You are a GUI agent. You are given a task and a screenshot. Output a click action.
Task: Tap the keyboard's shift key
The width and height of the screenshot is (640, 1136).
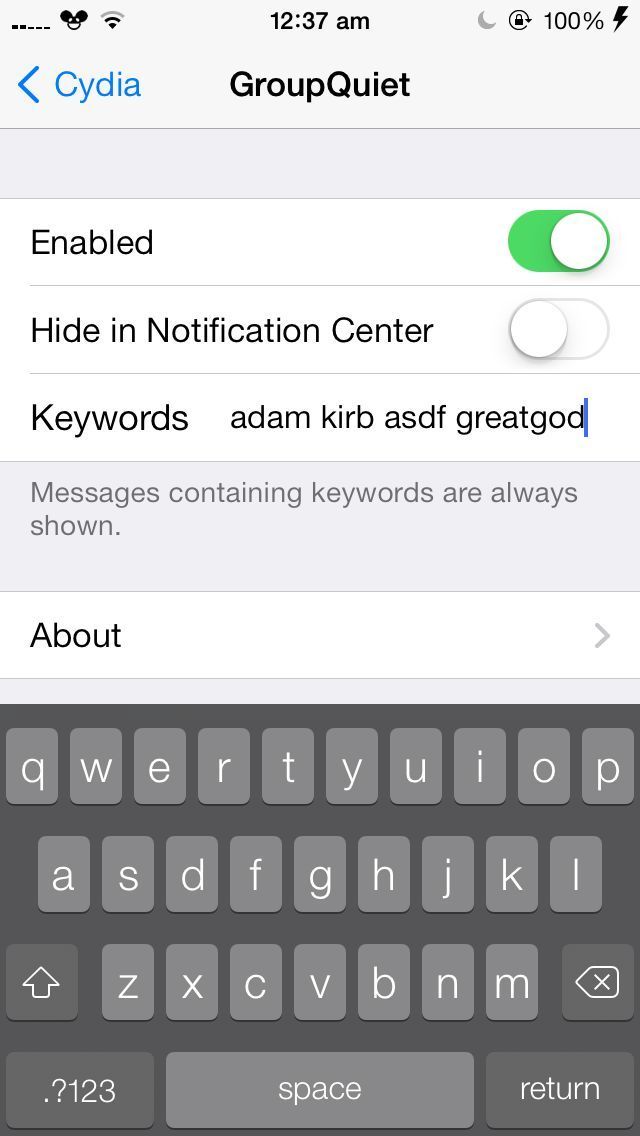(x=41, y=984)
